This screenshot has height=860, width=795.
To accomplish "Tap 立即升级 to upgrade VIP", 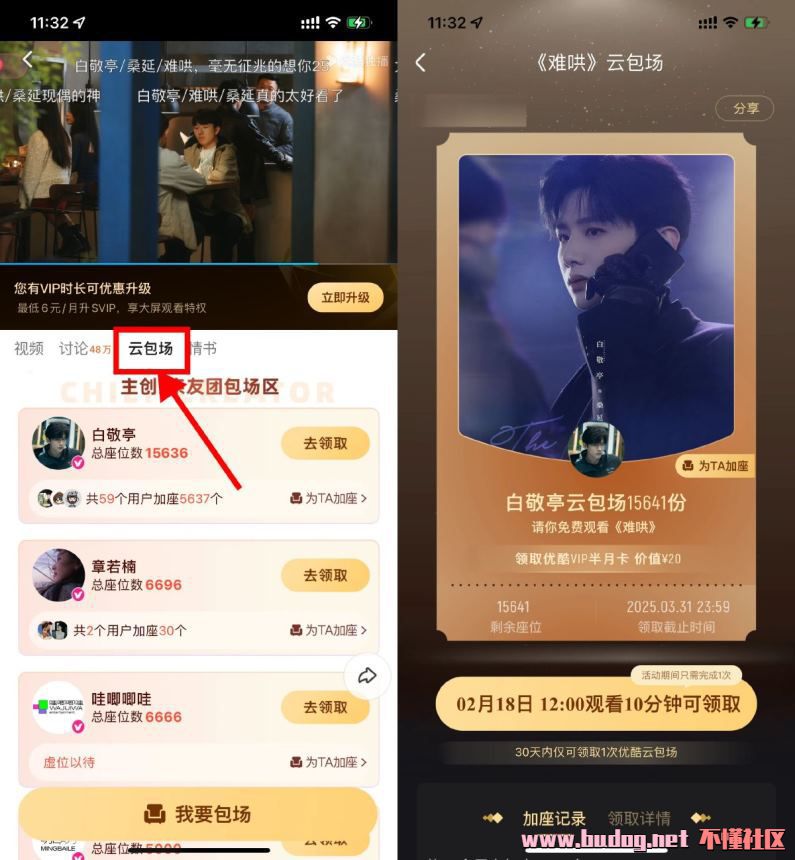I will coord(345,297).
